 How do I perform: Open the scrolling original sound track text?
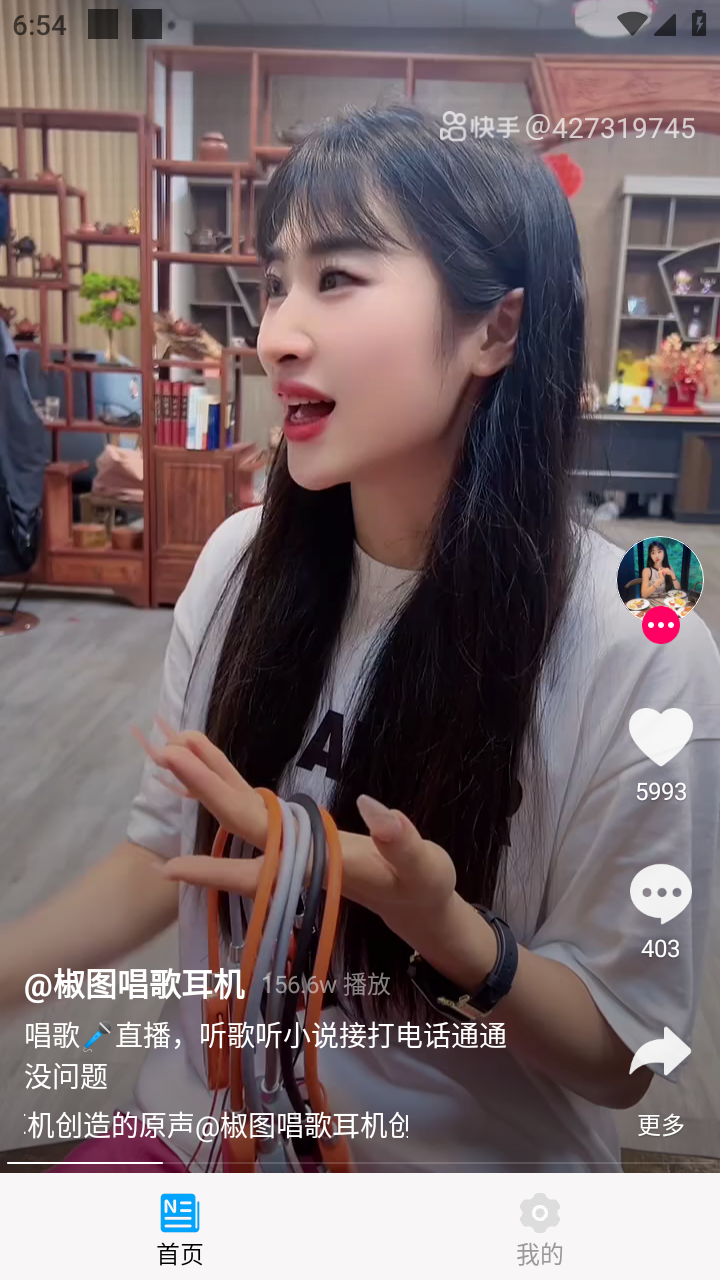(216, 1125)
